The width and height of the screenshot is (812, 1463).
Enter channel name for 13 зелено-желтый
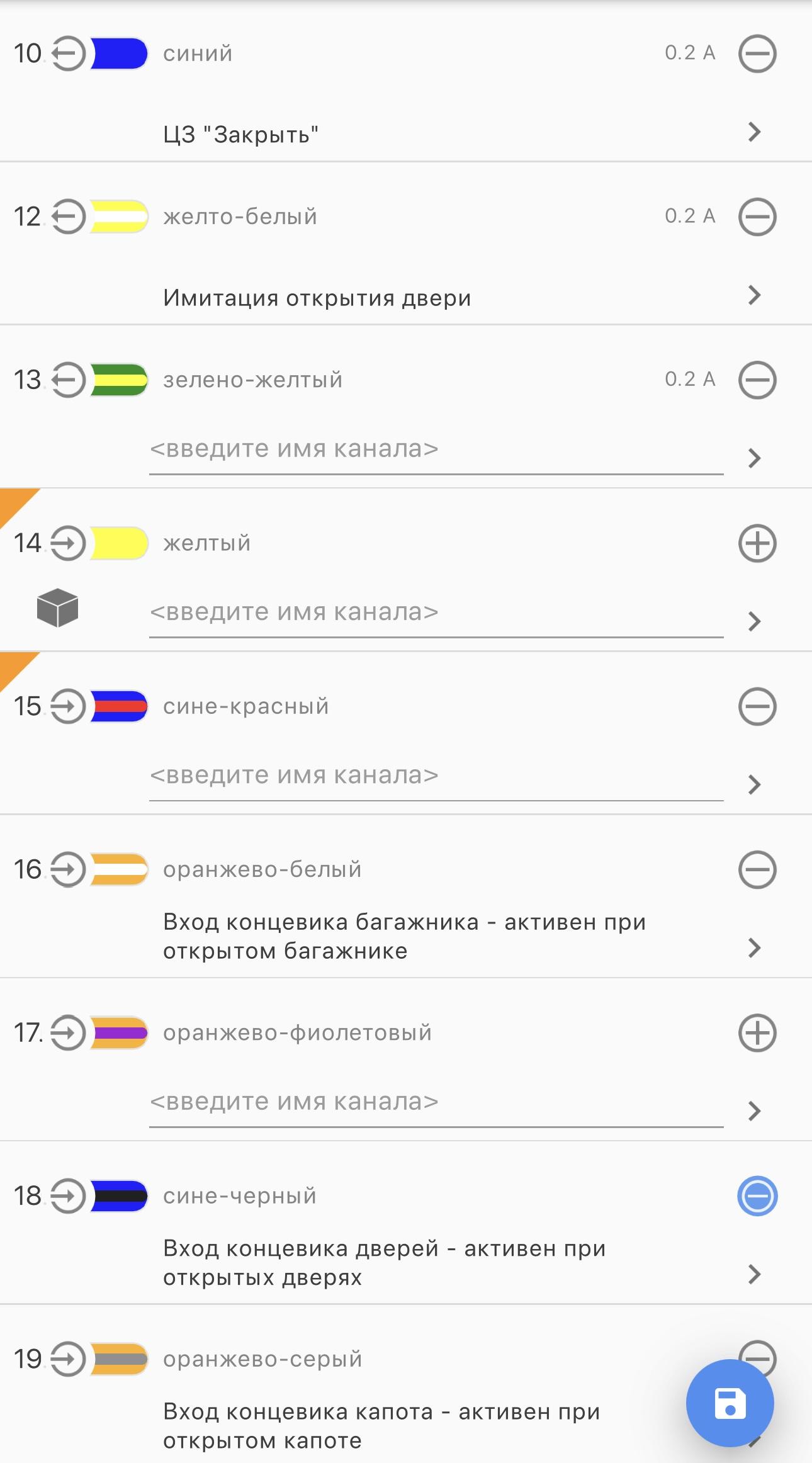(436, 449)
